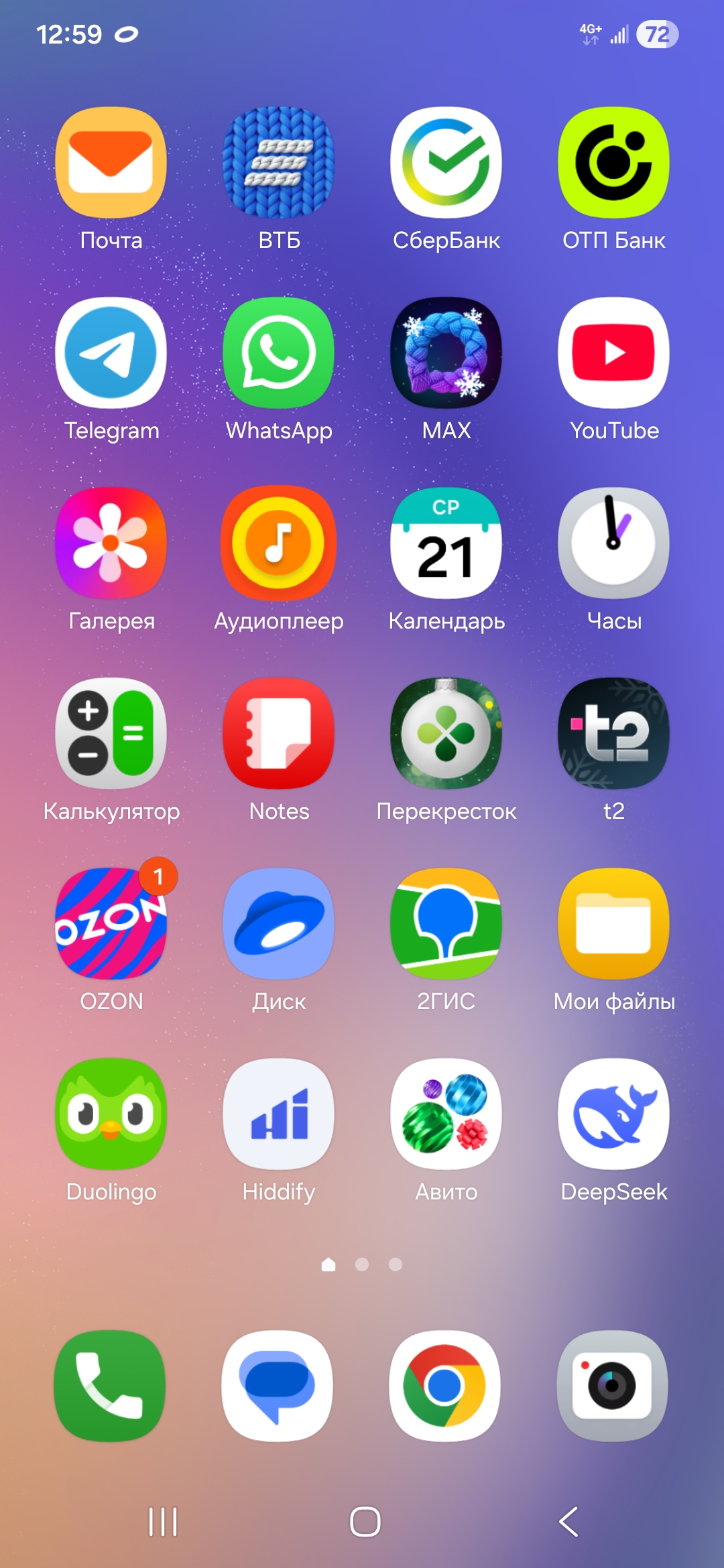Open the Notes app

[x=279, y=734]
